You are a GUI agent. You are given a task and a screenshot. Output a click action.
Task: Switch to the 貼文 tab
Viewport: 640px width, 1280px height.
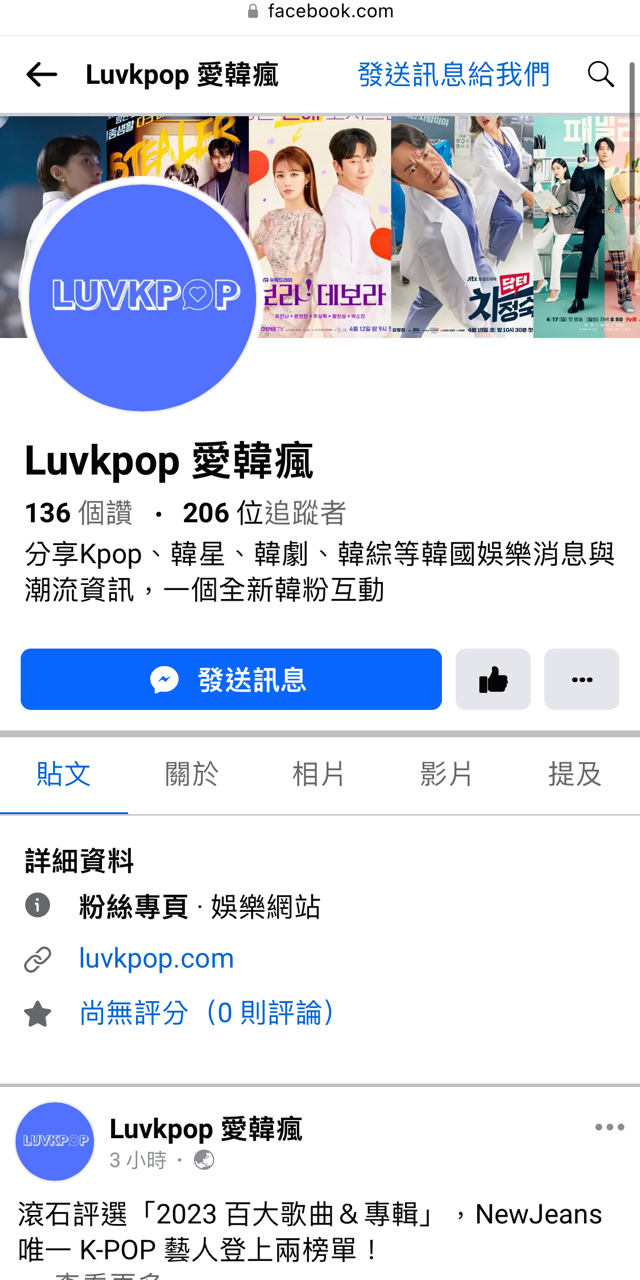(64, 773)
